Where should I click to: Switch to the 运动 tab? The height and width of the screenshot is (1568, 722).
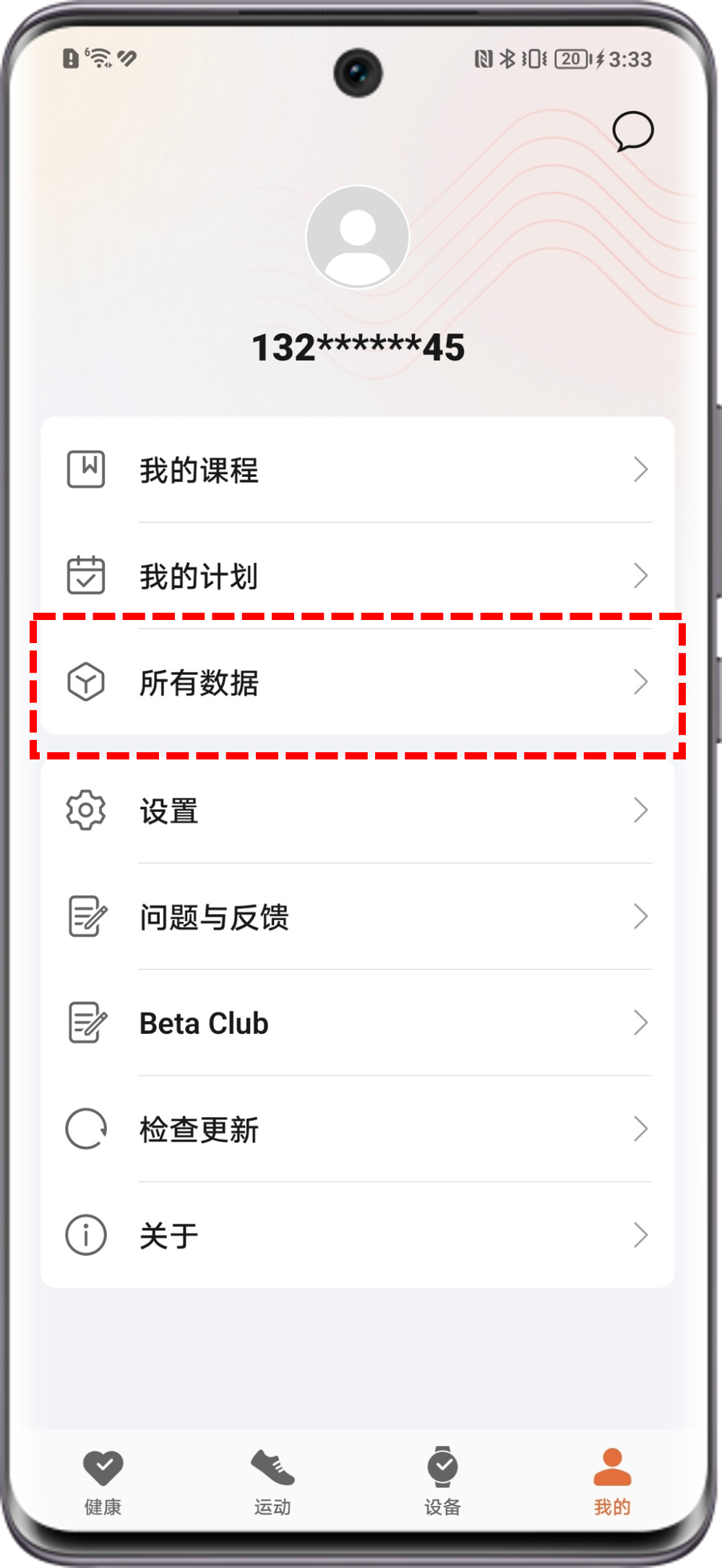pyautogui.click(x=272, y=1481)
